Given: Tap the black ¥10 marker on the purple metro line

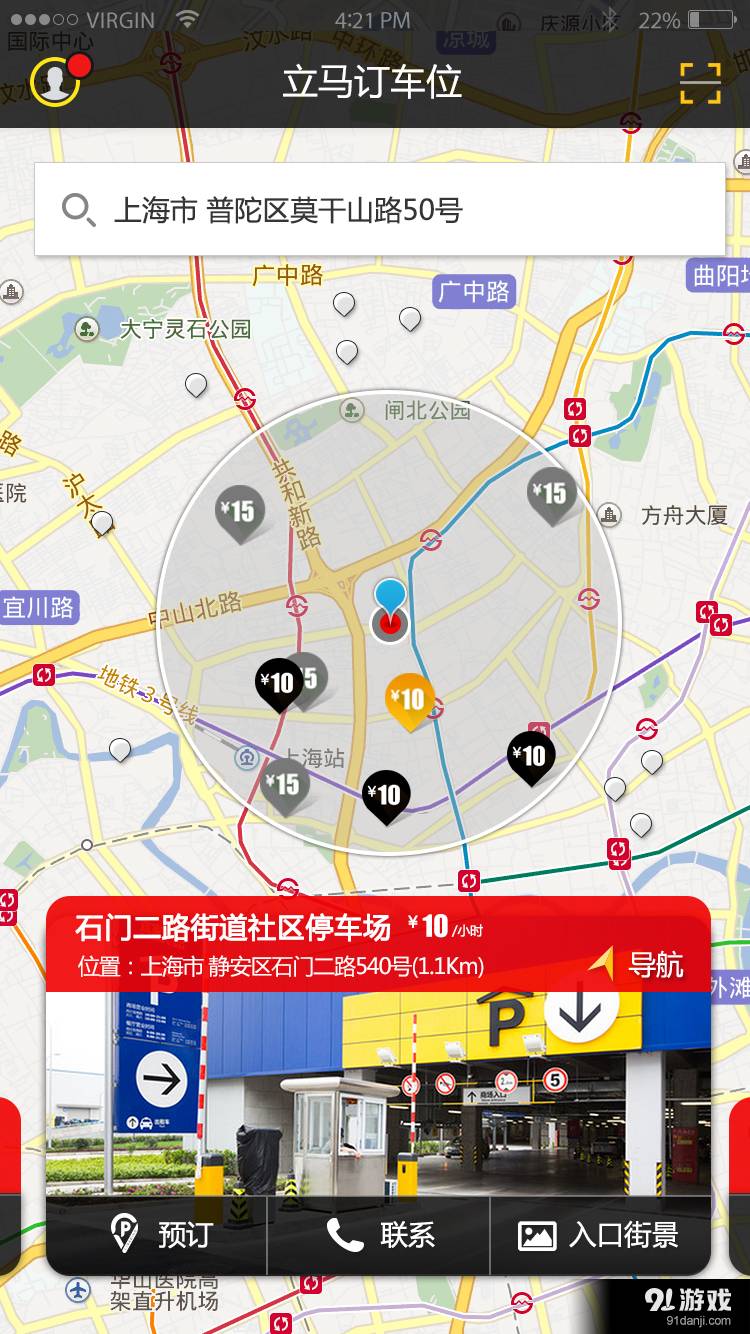Looking at the screenshot, I should coord(530,756).
